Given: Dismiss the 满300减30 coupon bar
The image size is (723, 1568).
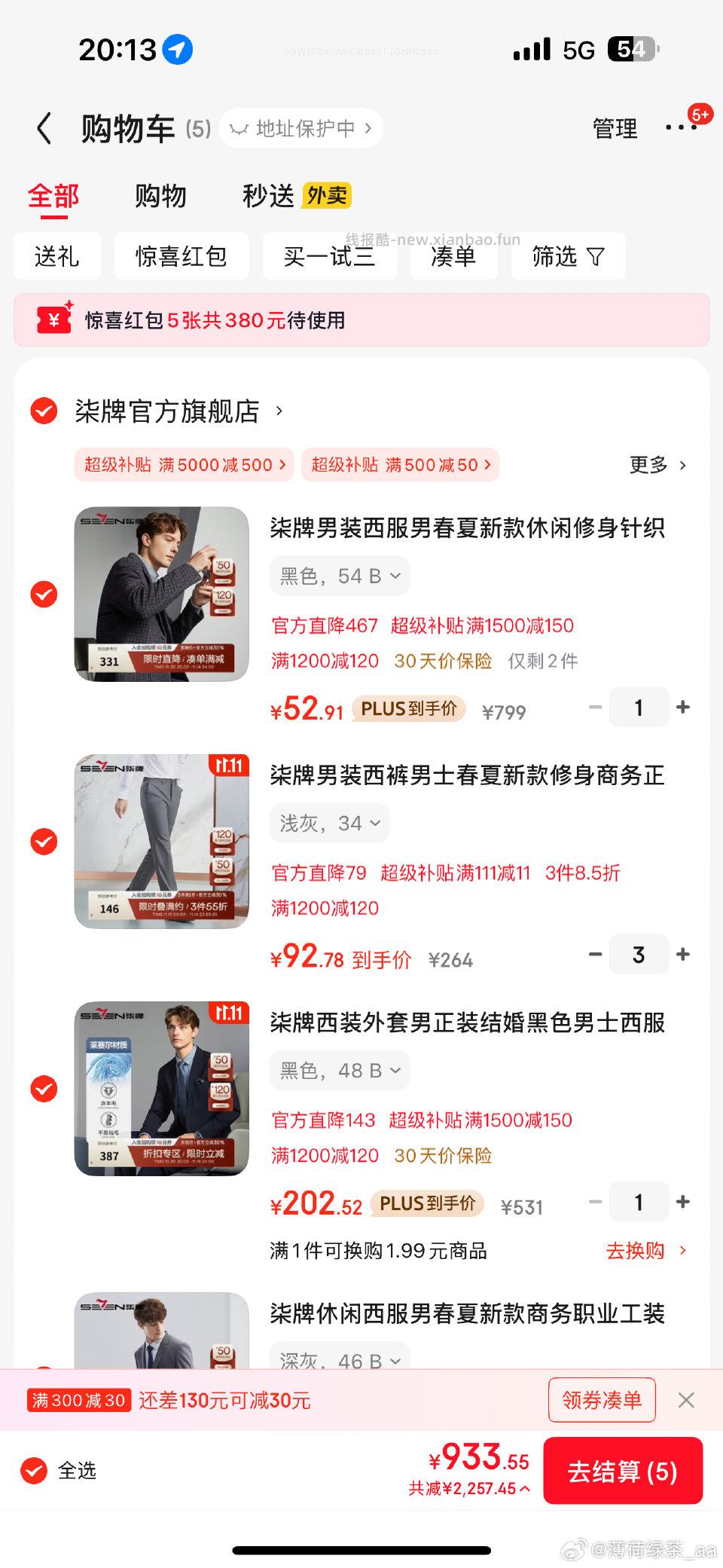Looking at the screenshot, I should click(687, 1400).
